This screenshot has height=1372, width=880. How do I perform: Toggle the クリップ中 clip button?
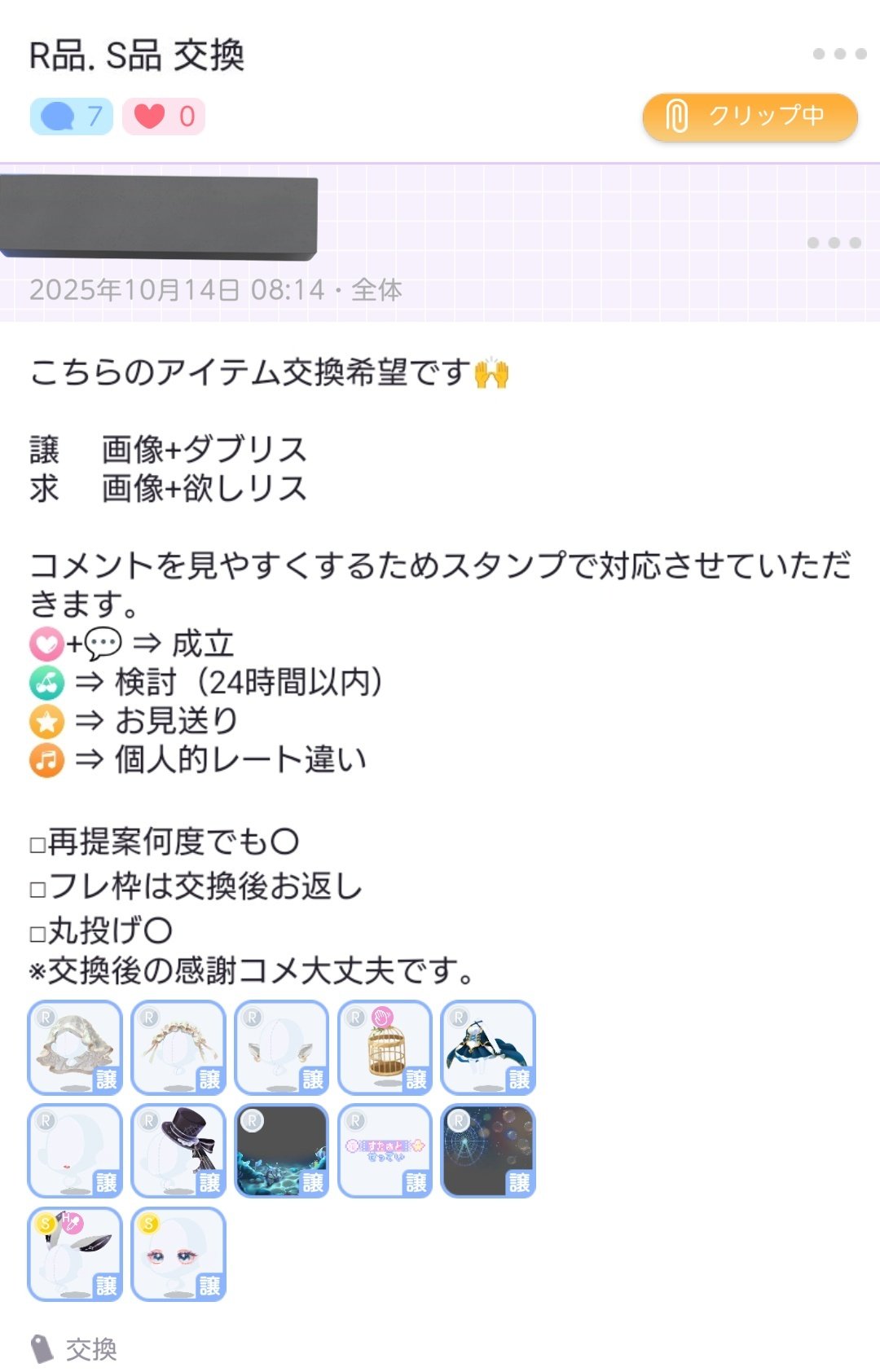[x=750, y=117]
